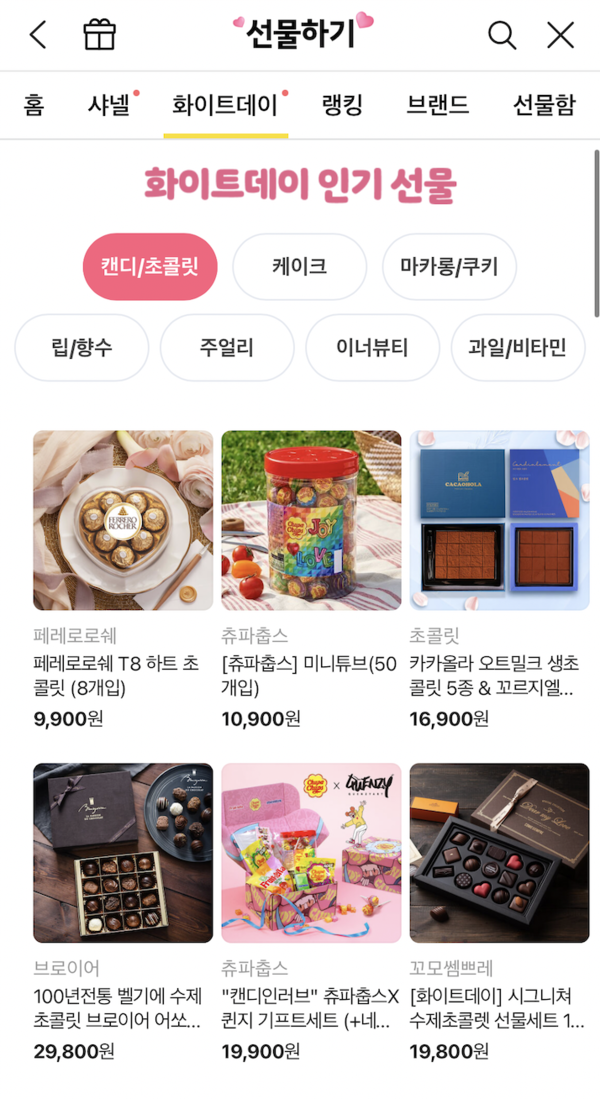Switch to the 홈 tab
This screenshot has width=600, height=1099.
[34, 105]
